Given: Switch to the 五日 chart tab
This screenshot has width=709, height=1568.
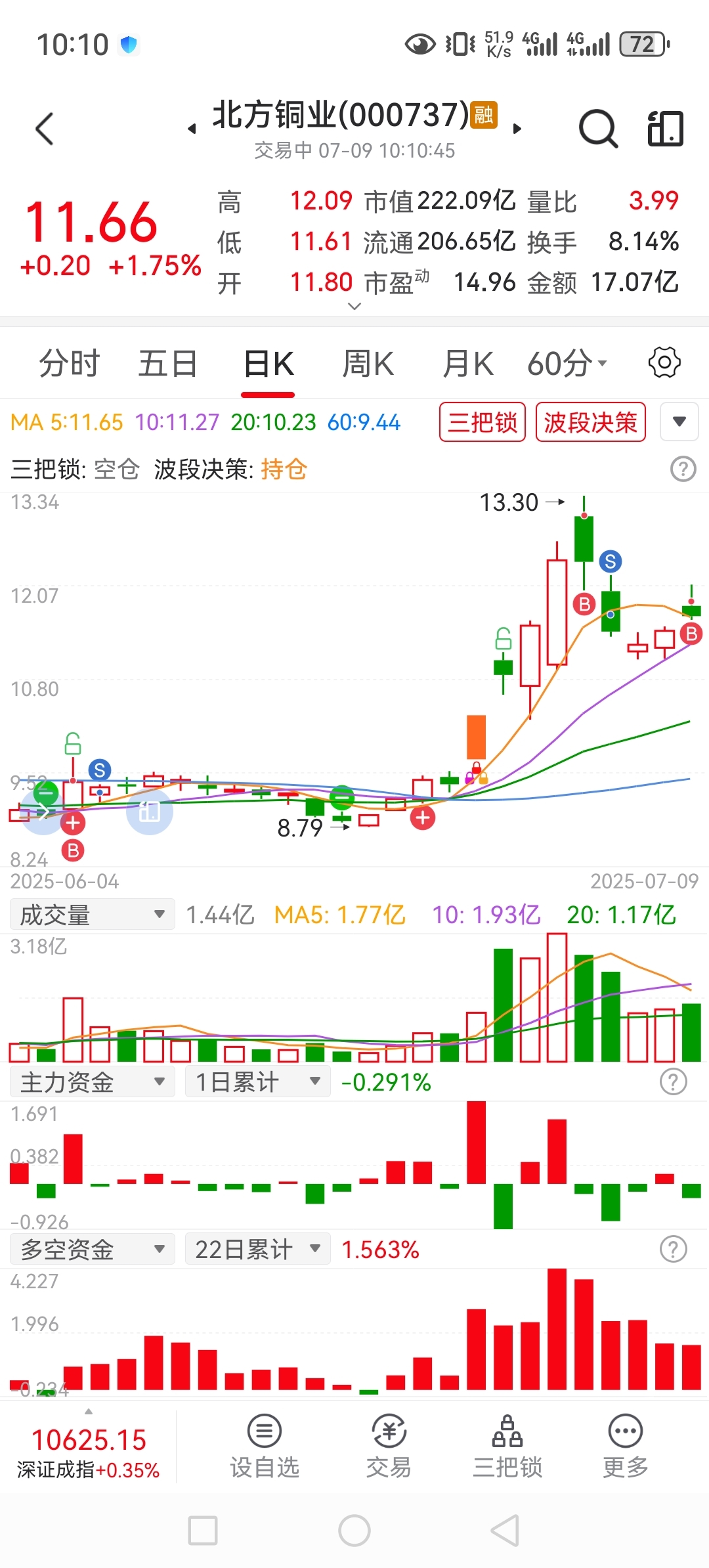Looking at the screenshot, I should point(168,363).
